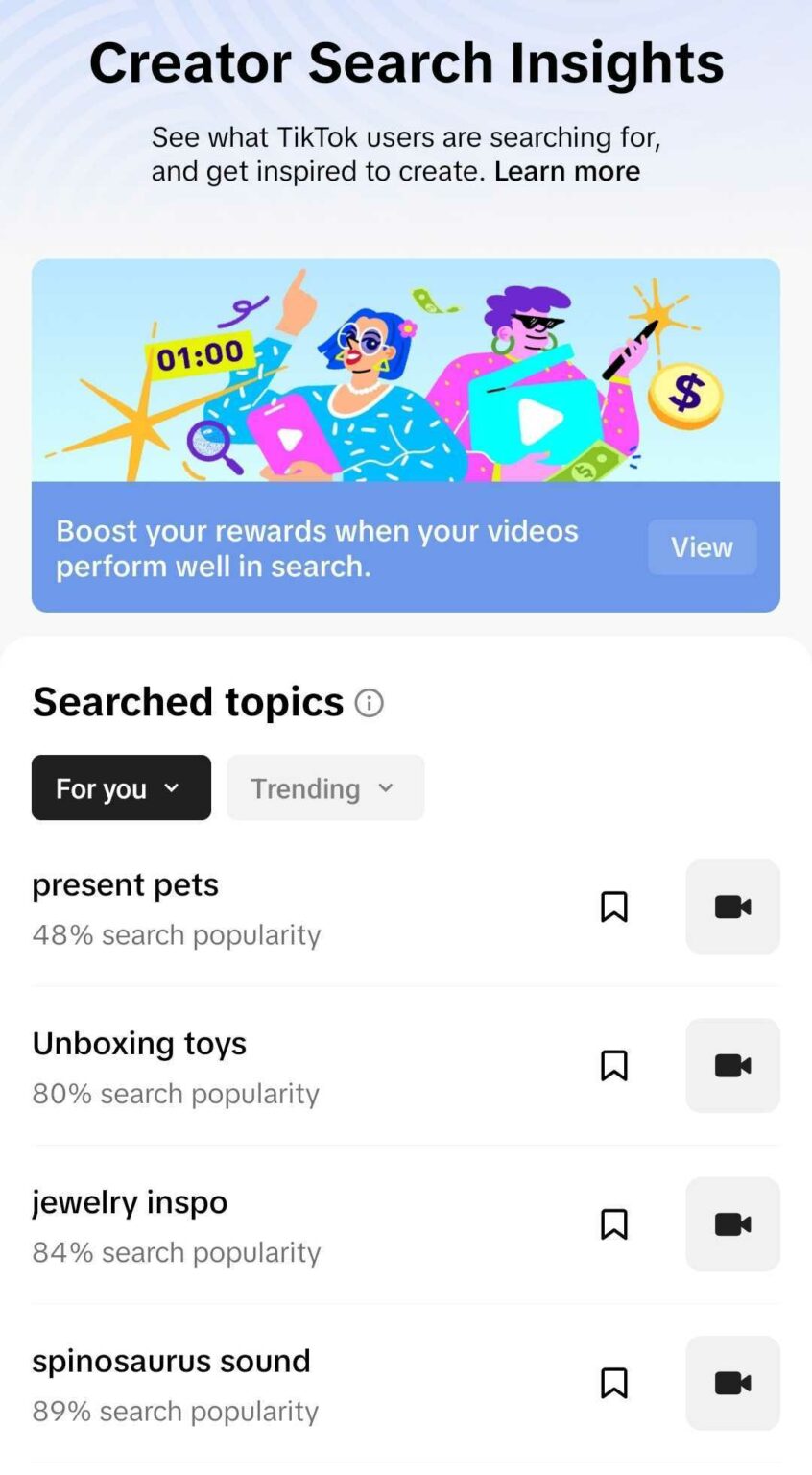Bookmark the jewelry inspo topic
Viewport: 812px width, 1475px height.
tap(615, 1224)
